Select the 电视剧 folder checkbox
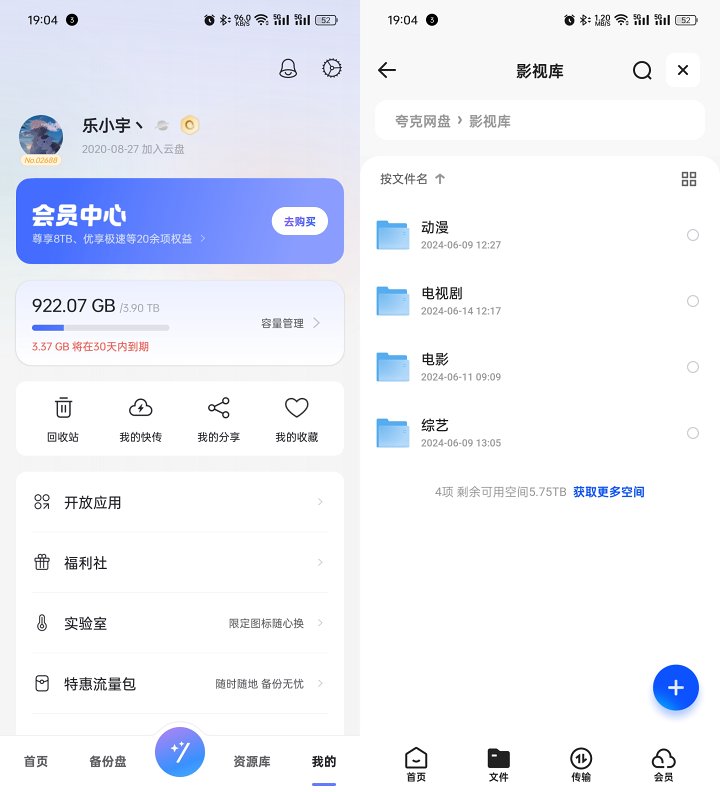720x792 pixels. coord(693,301)
